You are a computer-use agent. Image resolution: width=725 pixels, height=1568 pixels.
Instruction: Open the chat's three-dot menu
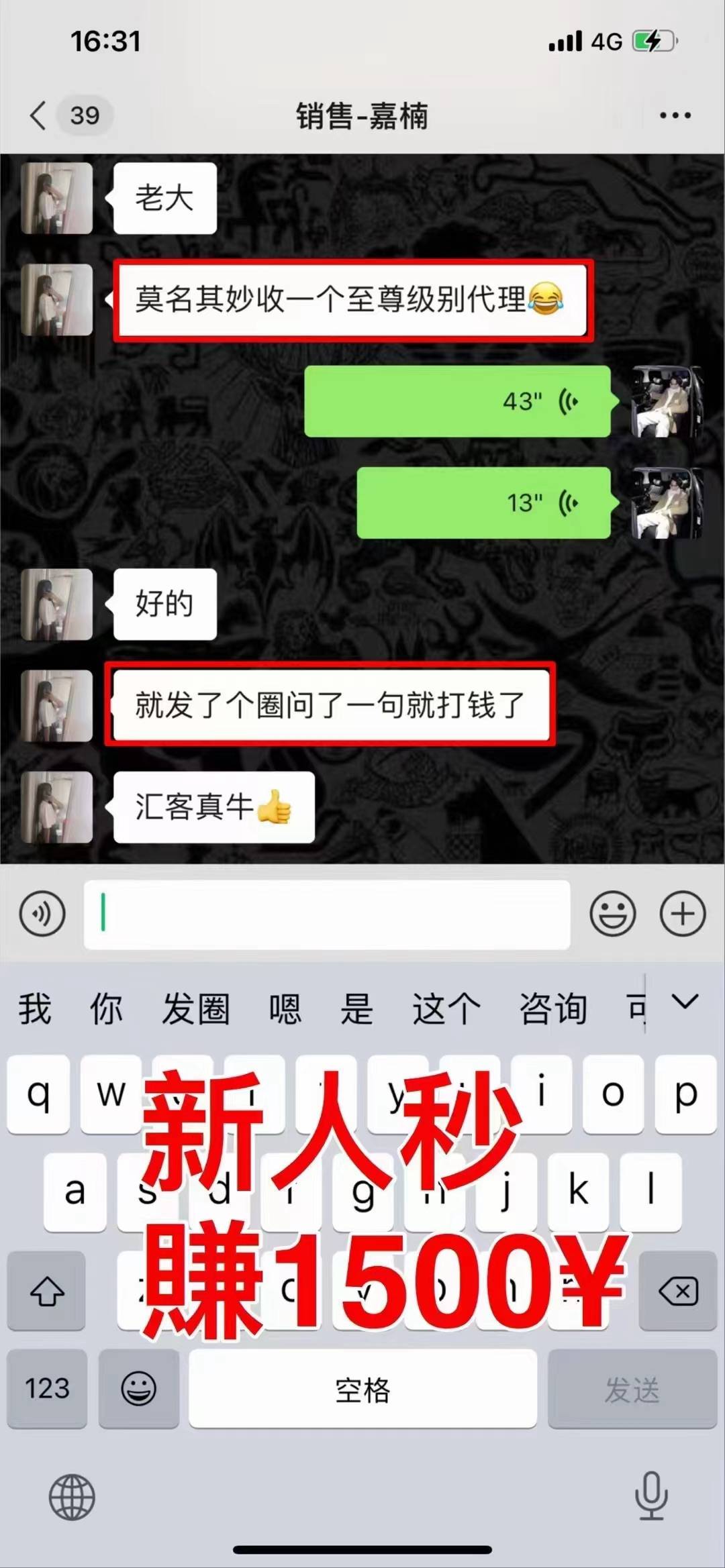point(675,115)
